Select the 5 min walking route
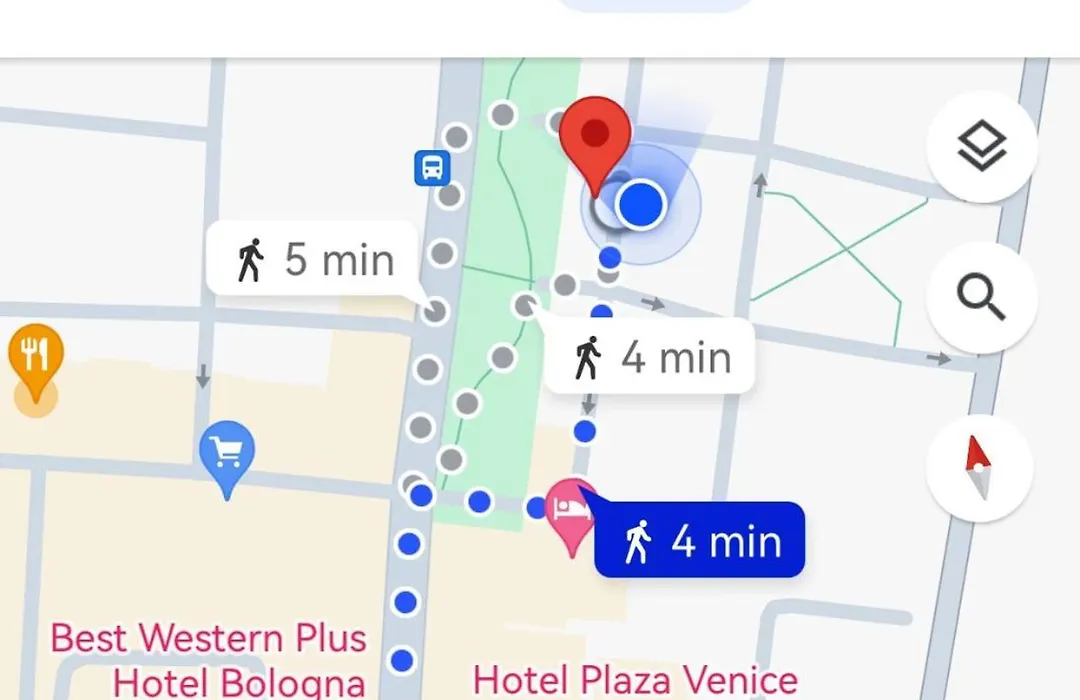The width and height of the screenshot is (1080, 700). (x=312, y=259)
